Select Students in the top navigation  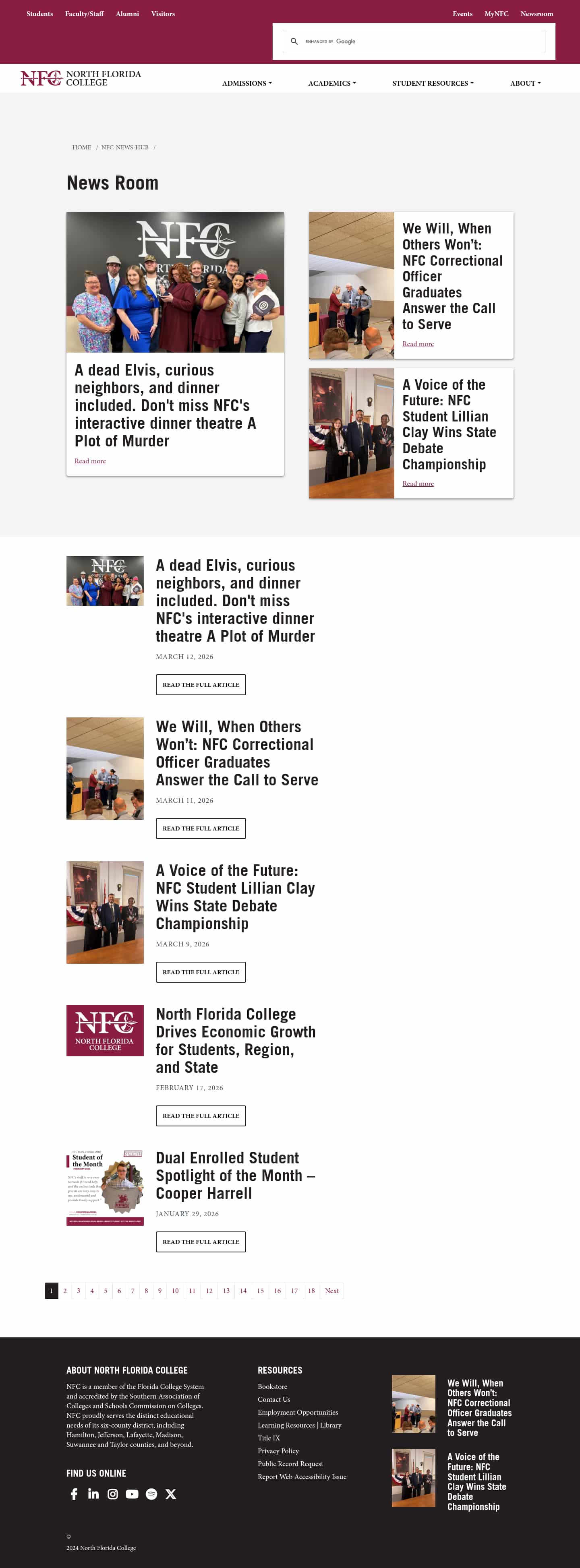(39, 13)
